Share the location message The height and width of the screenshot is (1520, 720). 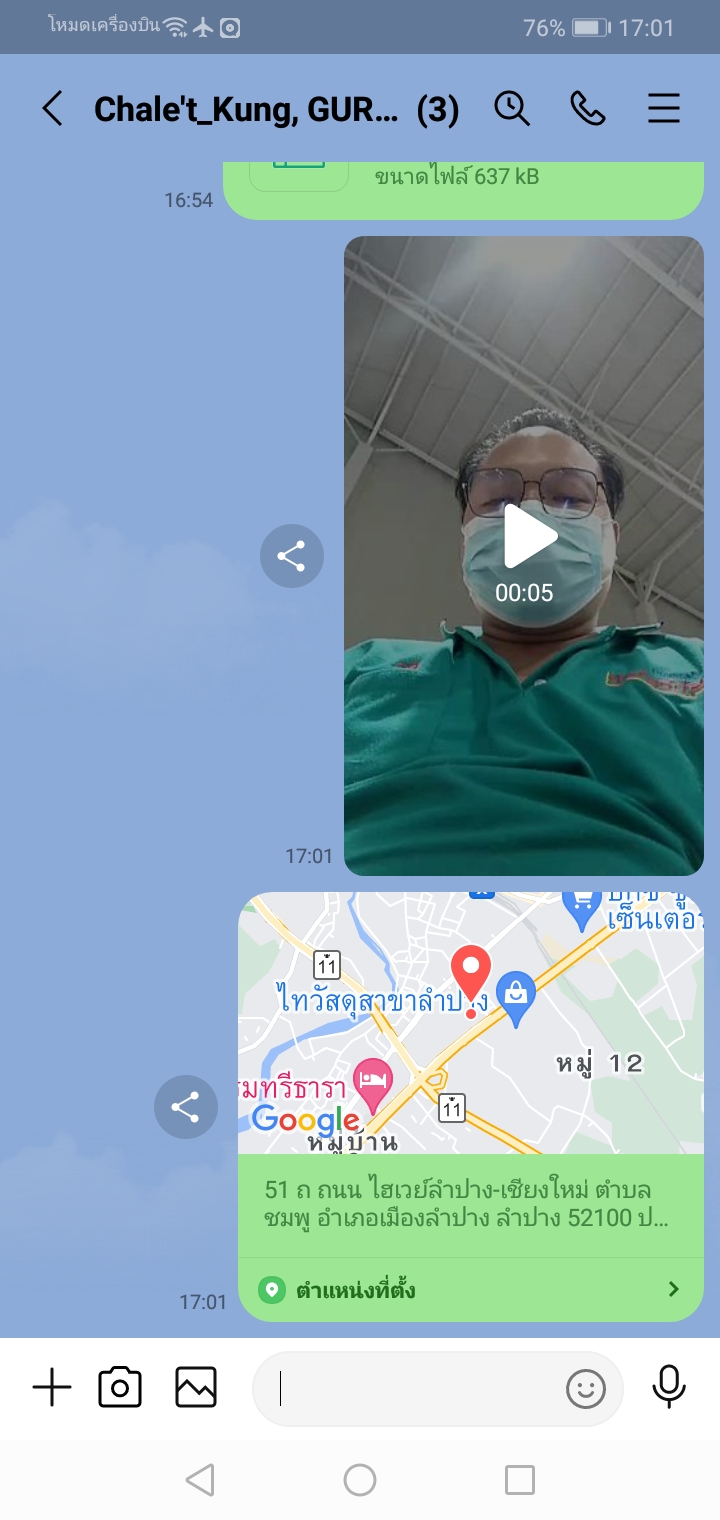pos(185,1106)
